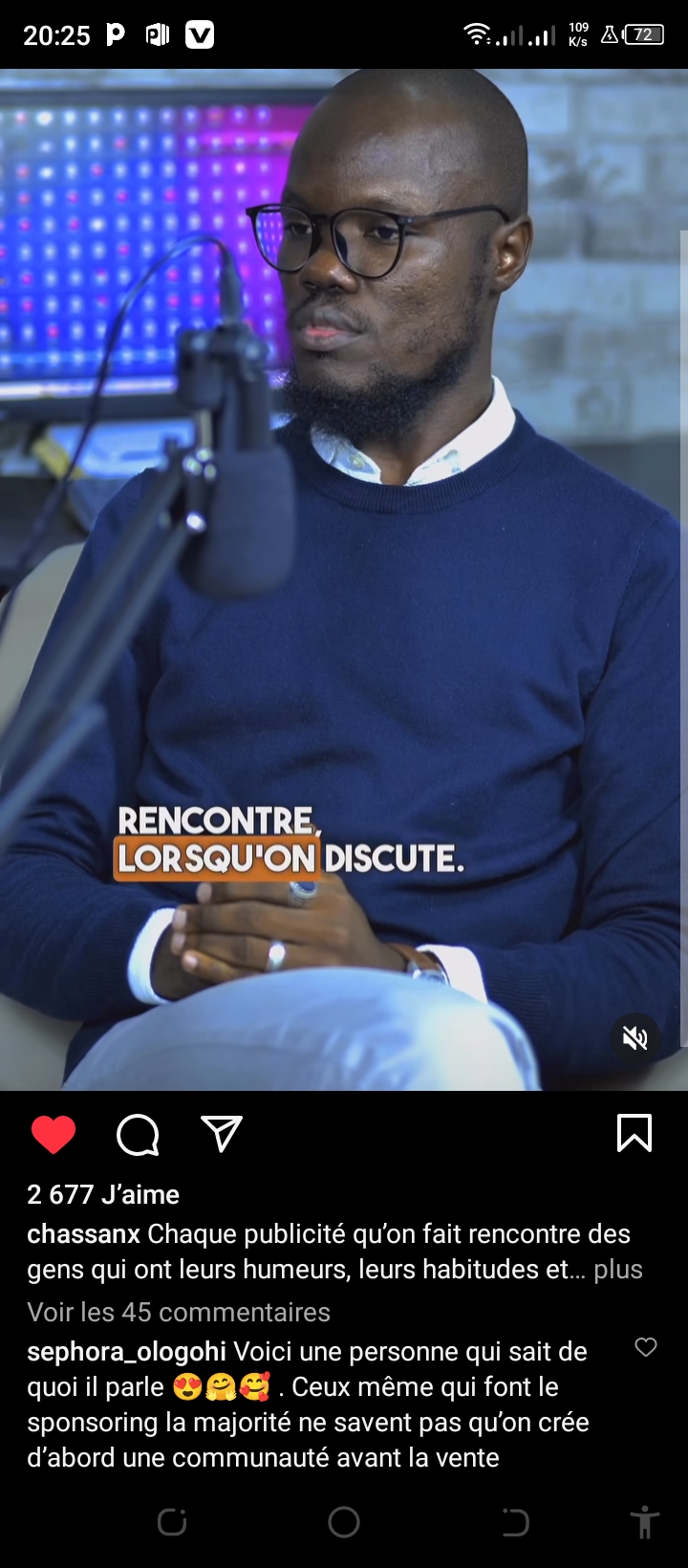This screenshot has width=688, height=1568.
Task: View list of 2 677 likes
Action: [x=103, y=1194]
